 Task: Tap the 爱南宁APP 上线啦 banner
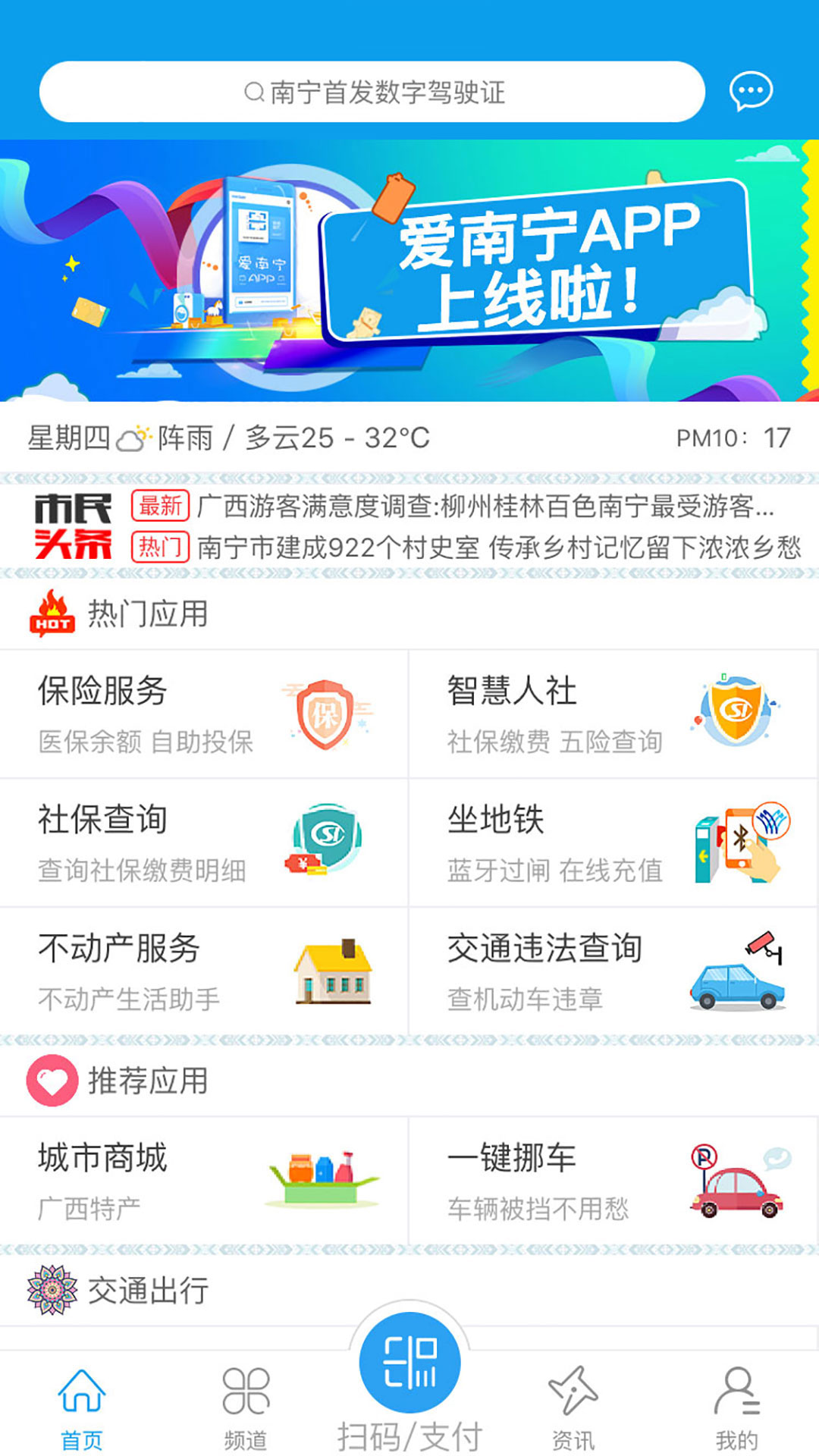409,269
